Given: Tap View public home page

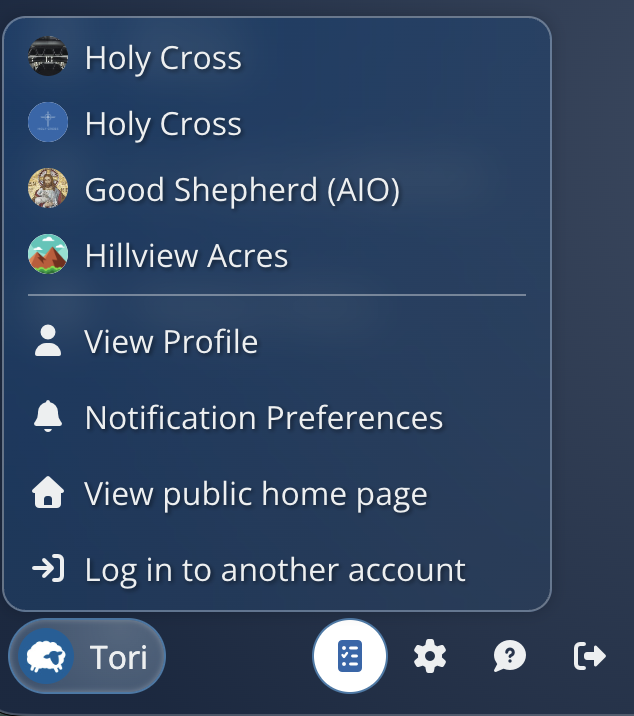Looking at the screenshot, I should tap(255, 494).
